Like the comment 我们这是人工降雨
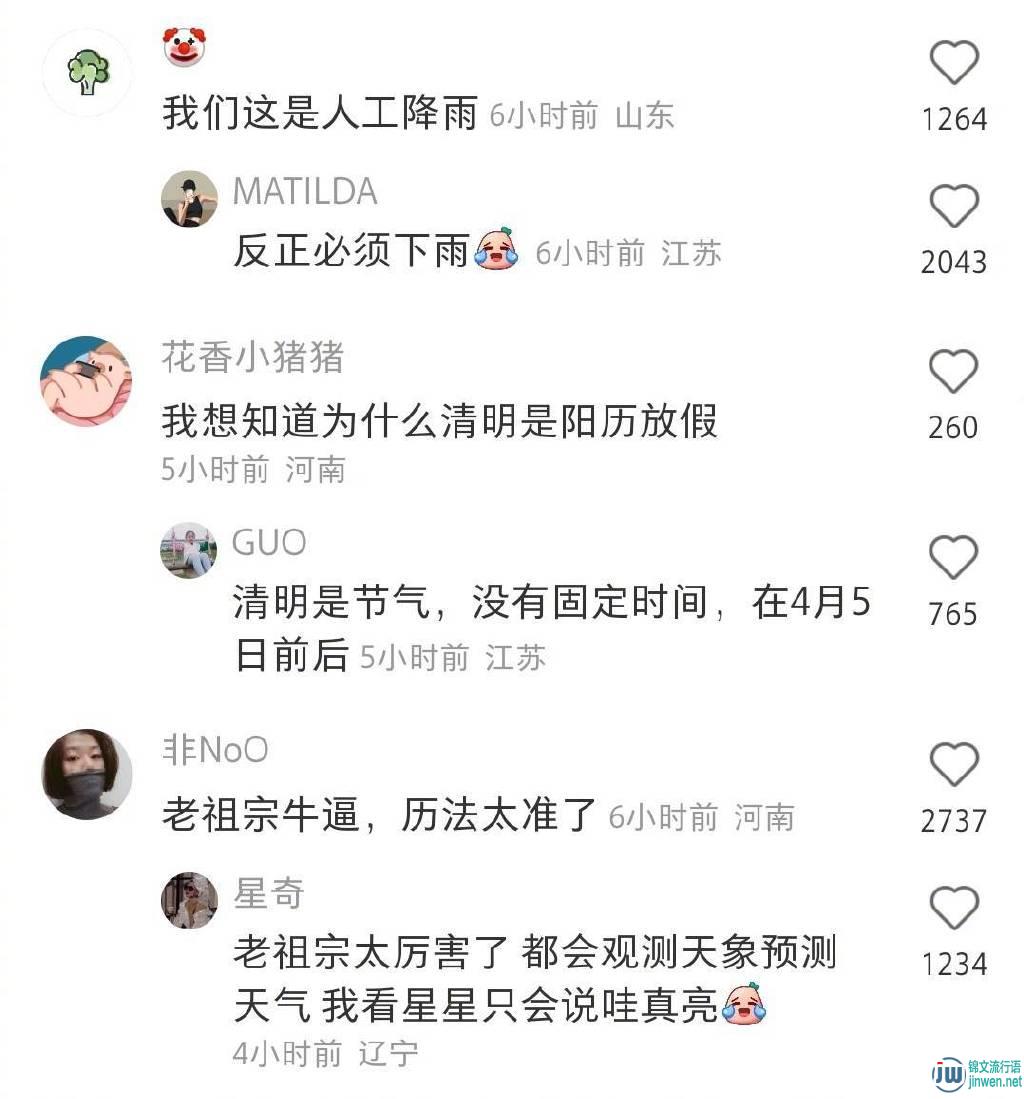The image size is (1024, 1099). (954, 65)
